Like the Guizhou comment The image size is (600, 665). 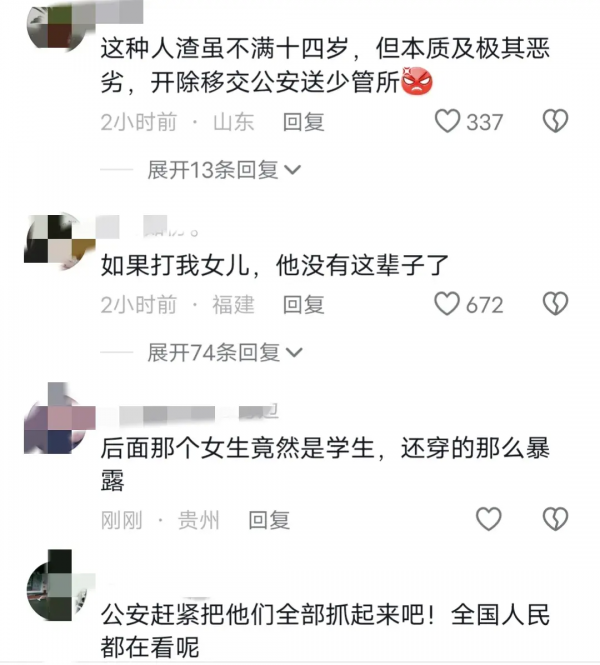click(488, 519)
